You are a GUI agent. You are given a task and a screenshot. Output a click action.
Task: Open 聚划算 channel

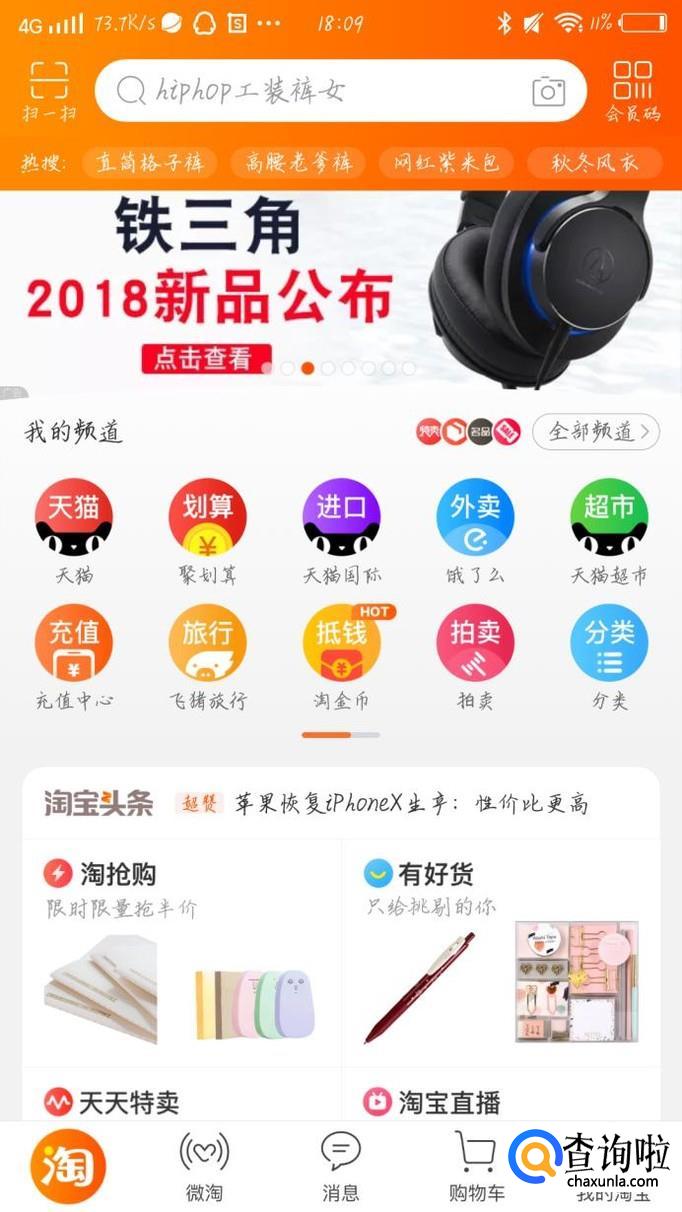tap(208, 531)
